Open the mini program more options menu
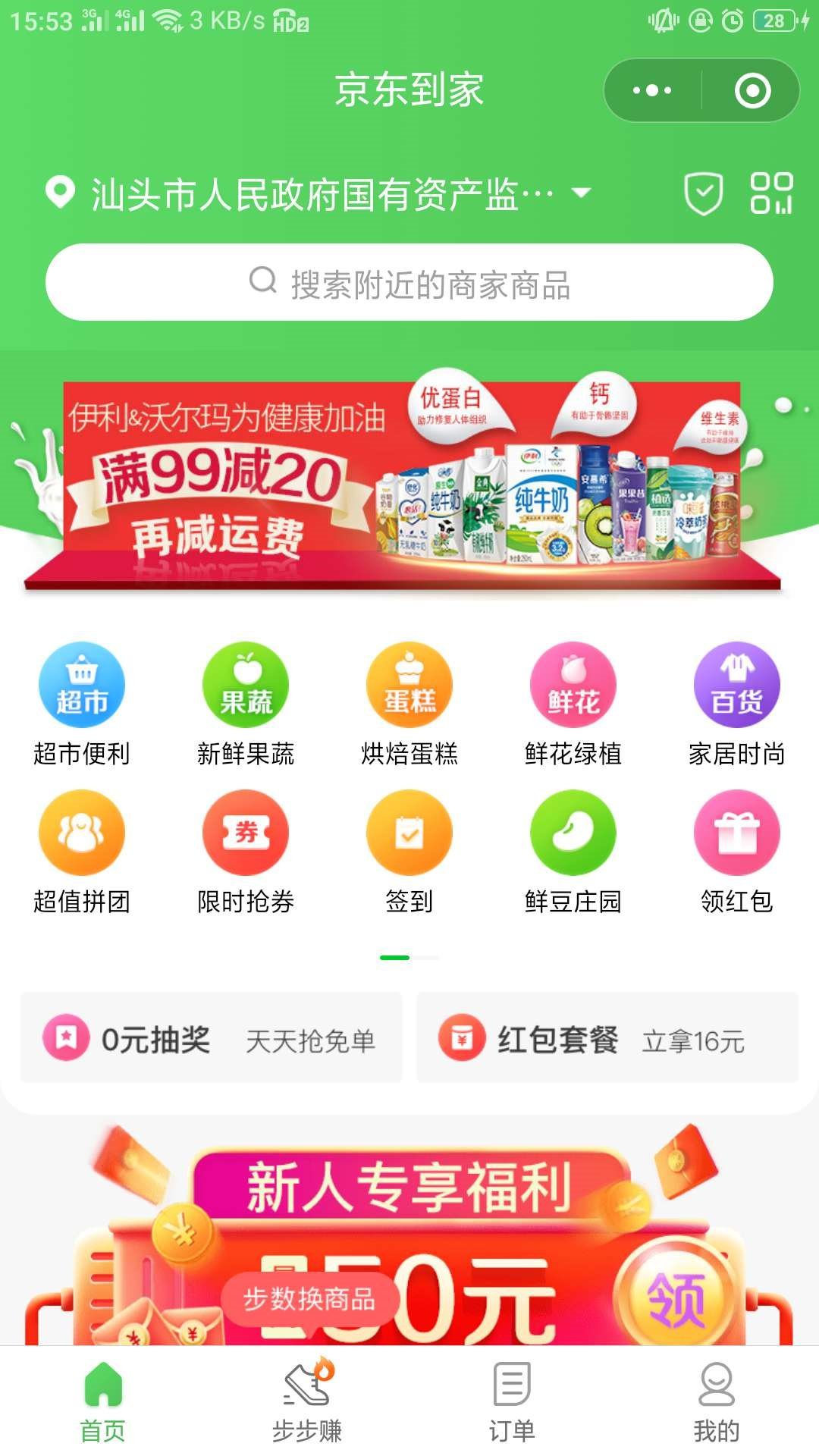This screenshot has width=819, height=1456. pos(652,91)
